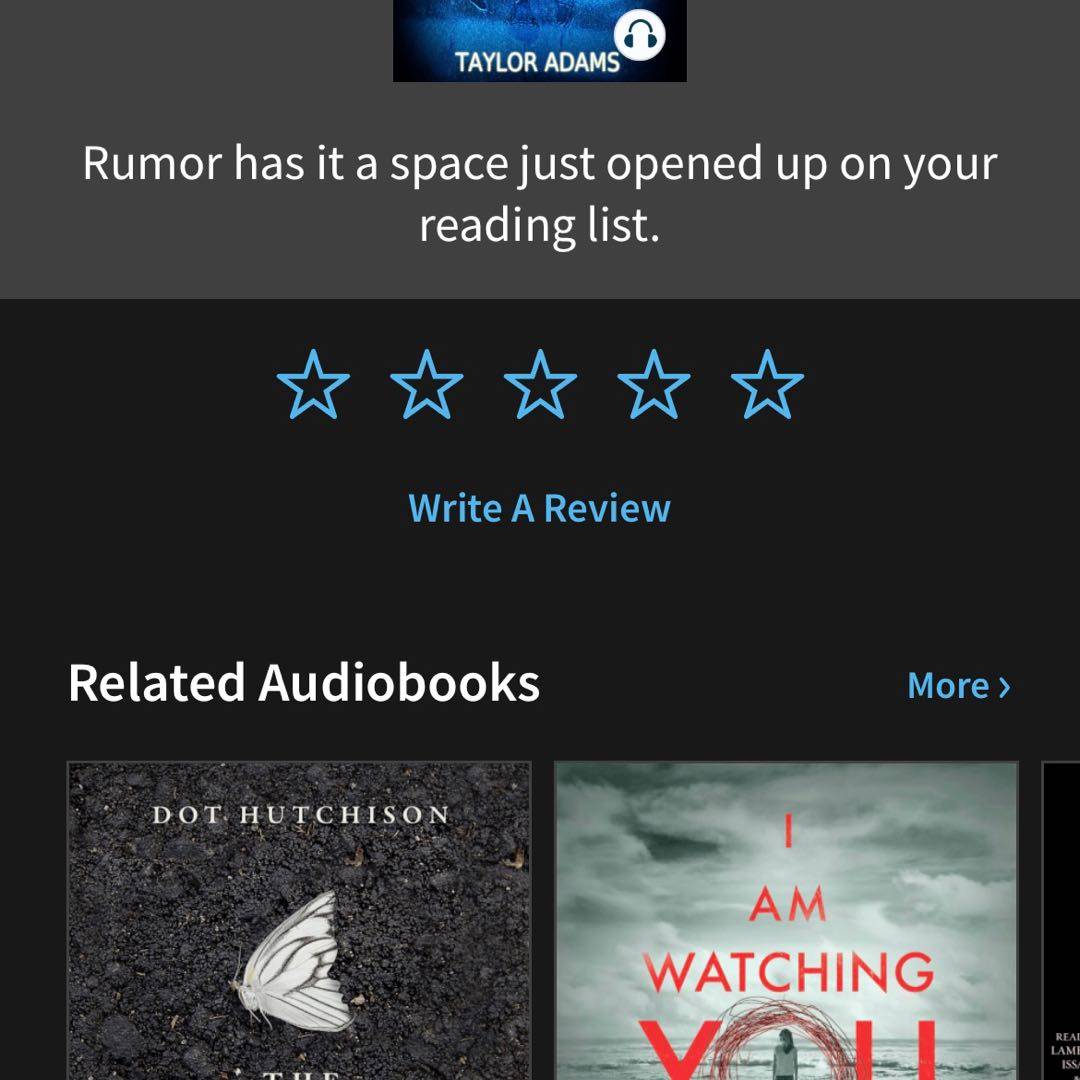Open the Taylor Adams audiobook cover

coord(539,40)
